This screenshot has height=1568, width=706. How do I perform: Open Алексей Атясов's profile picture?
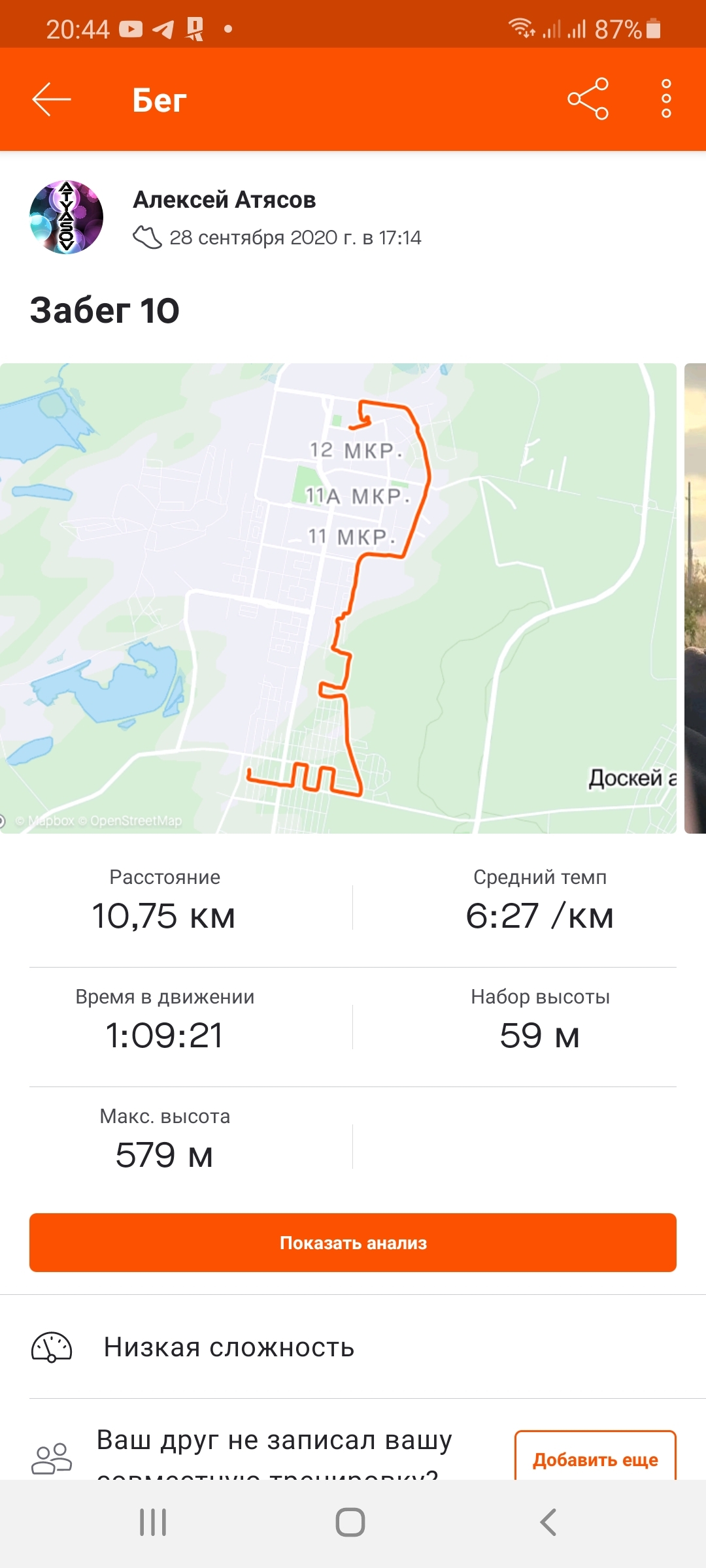click(66, 218)
